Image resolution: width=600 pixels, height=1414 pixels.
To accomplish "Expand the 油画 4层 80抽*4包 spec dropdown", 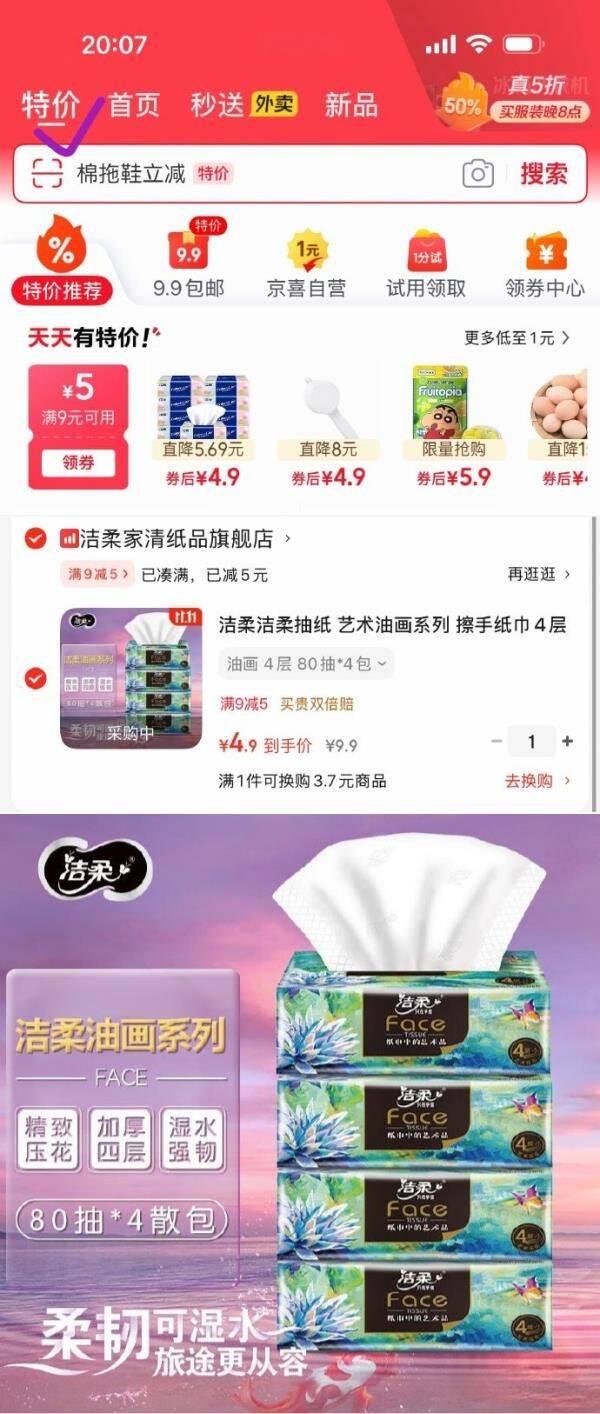I will (305, 663).
